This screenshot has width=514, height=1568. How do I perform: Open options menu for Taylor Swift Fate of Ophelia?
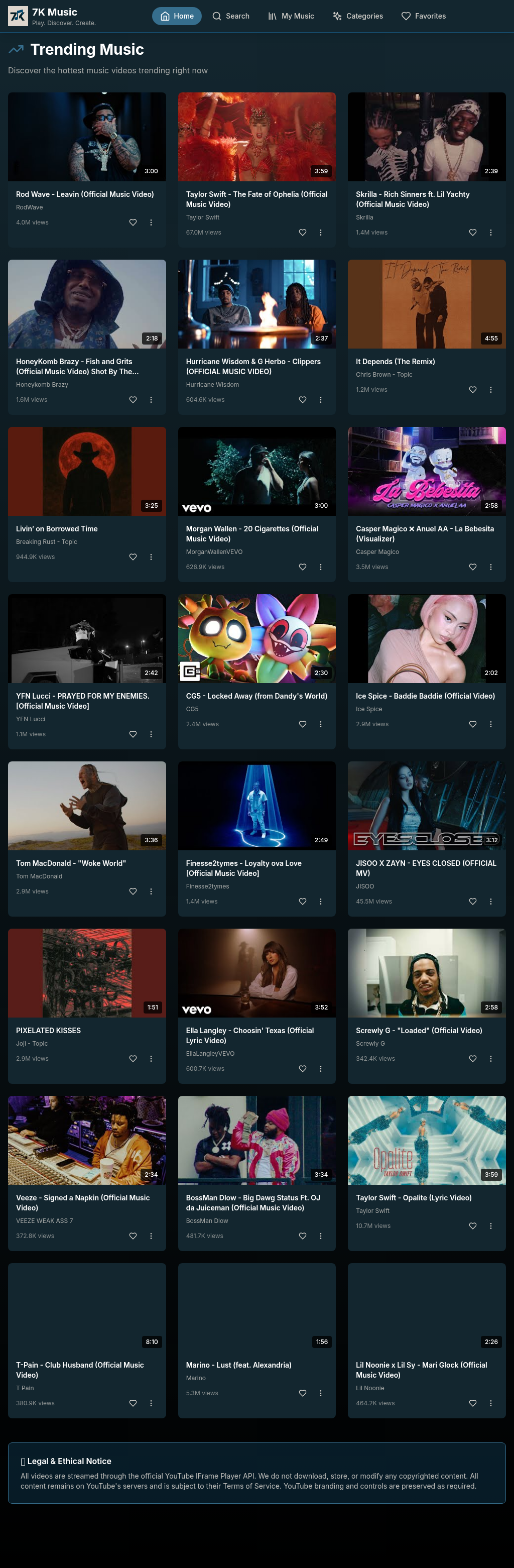tap(321, 233)
